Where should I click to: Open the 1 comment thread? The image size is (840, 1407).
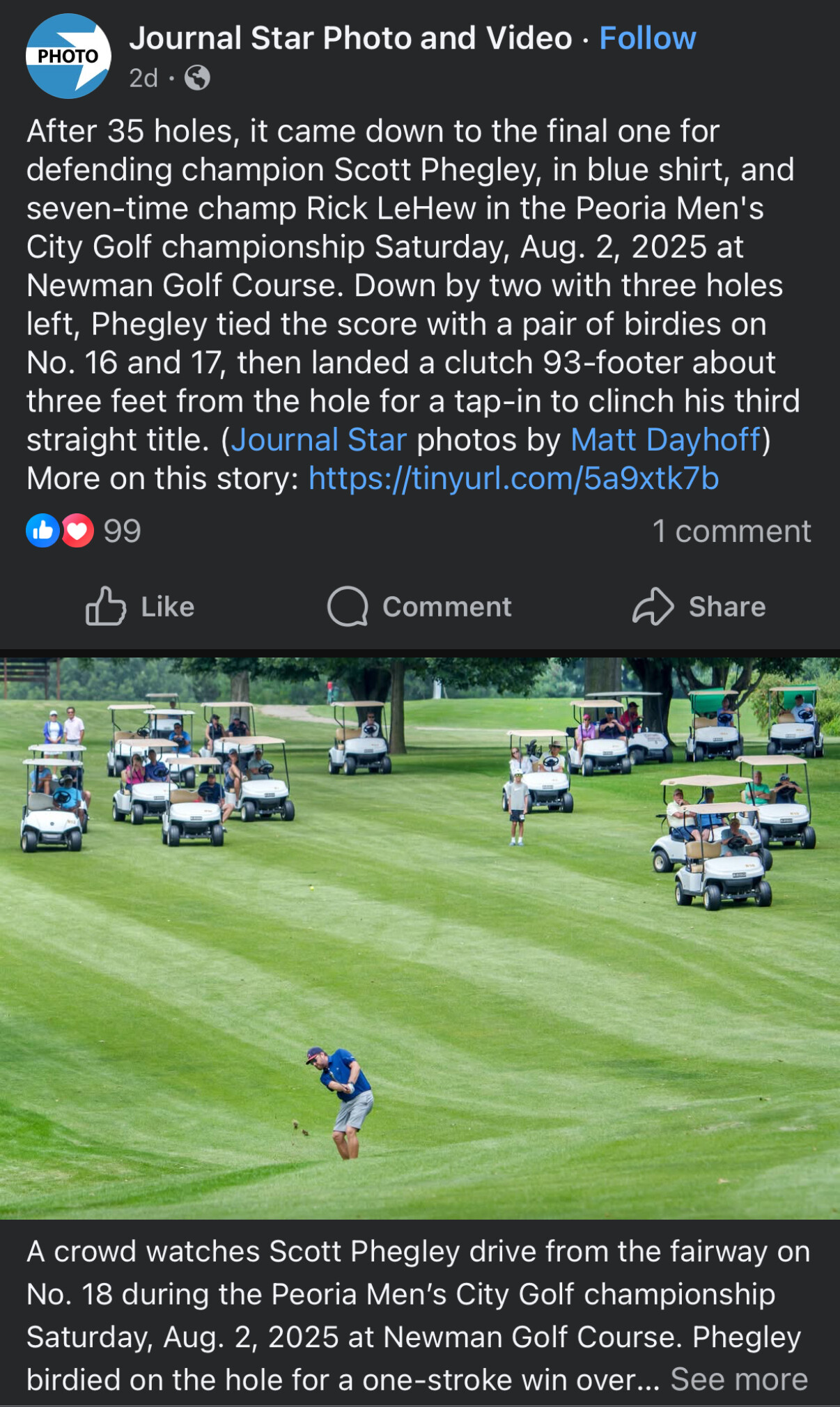pyautogui.click(x=731, y=531)
